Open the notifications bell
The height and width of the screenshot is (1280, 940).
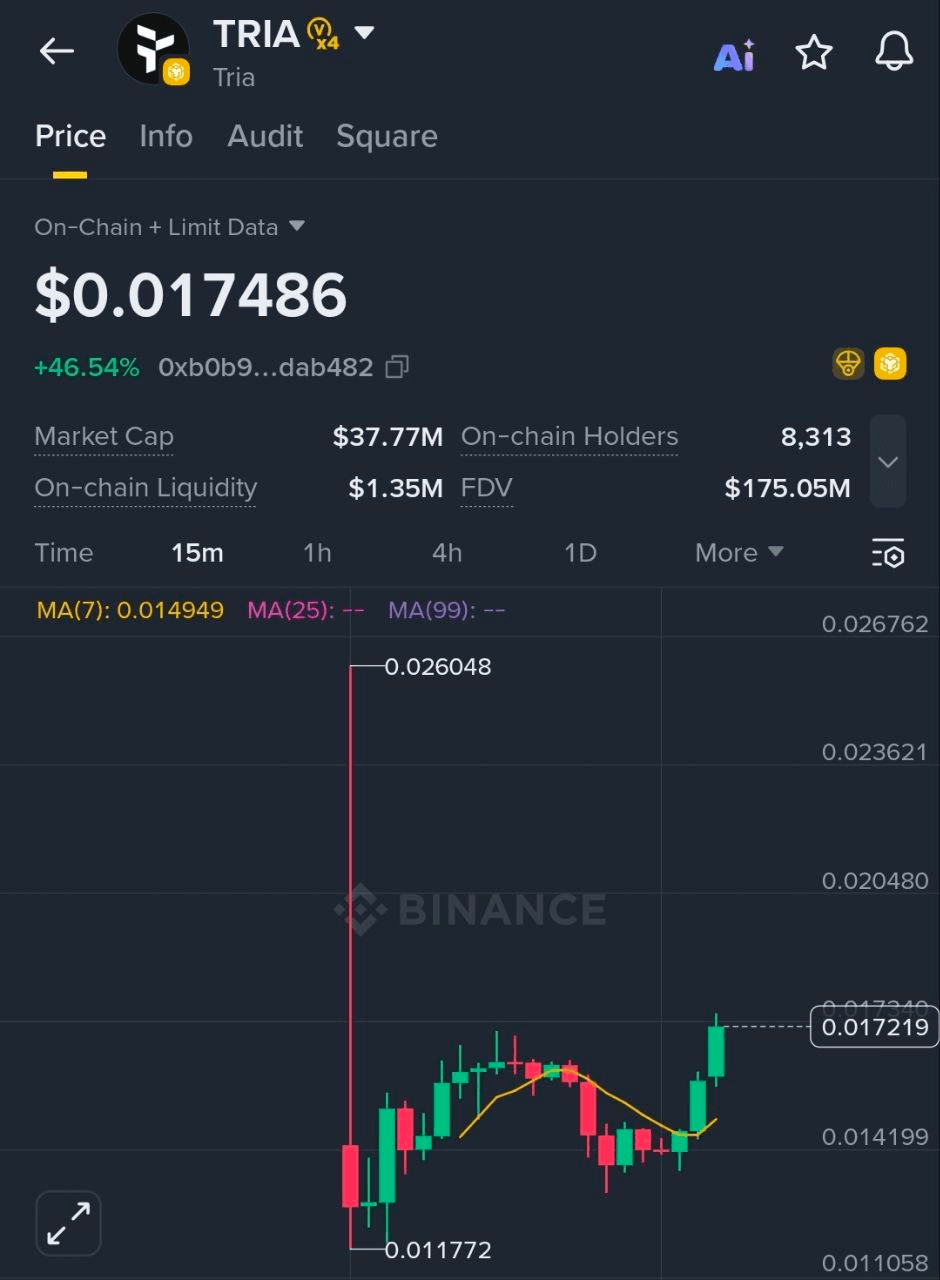pyautogui.click(x=893, y=53)
